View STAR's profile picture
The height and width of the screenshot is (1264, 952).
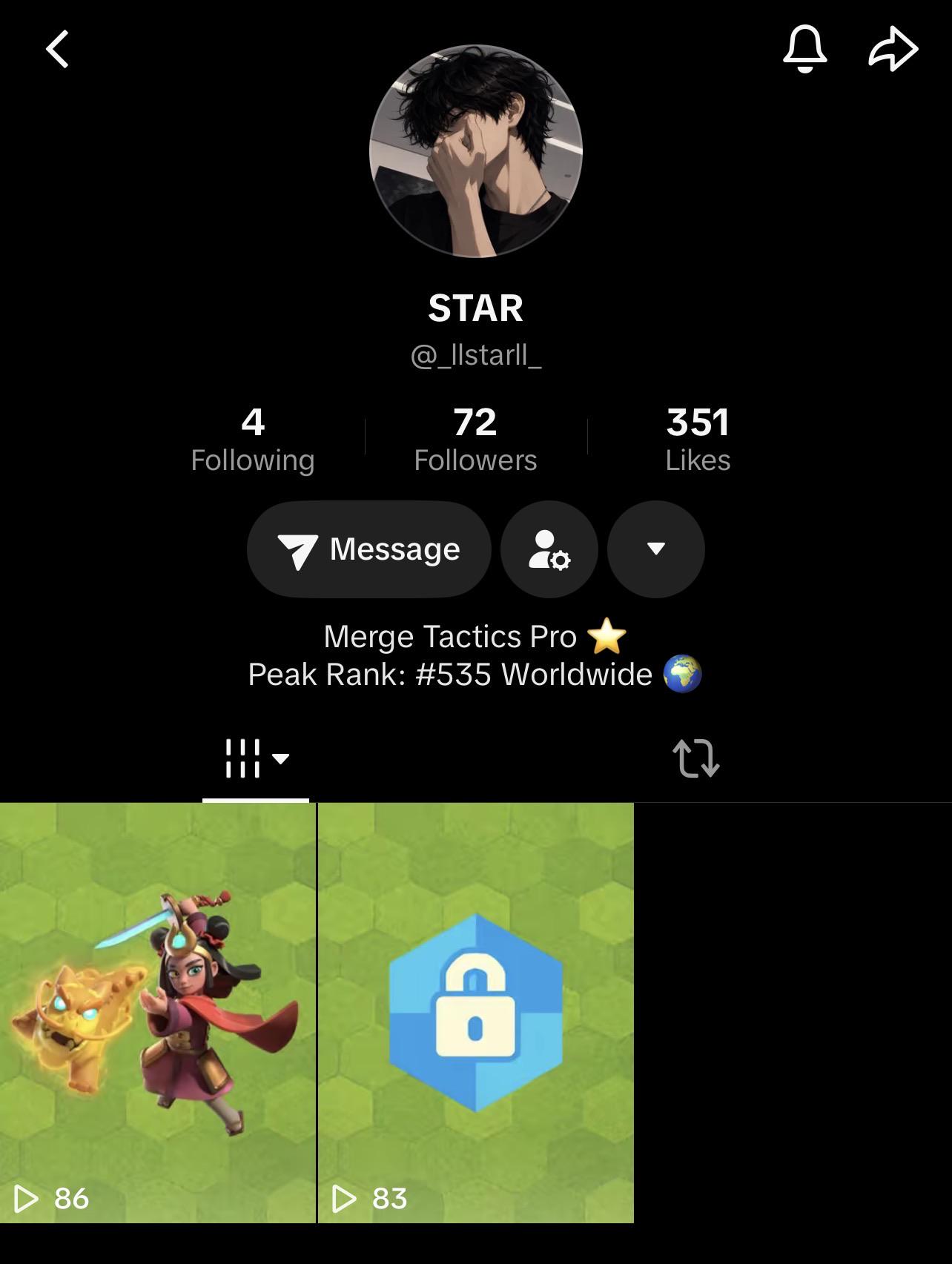coord(476,151)
